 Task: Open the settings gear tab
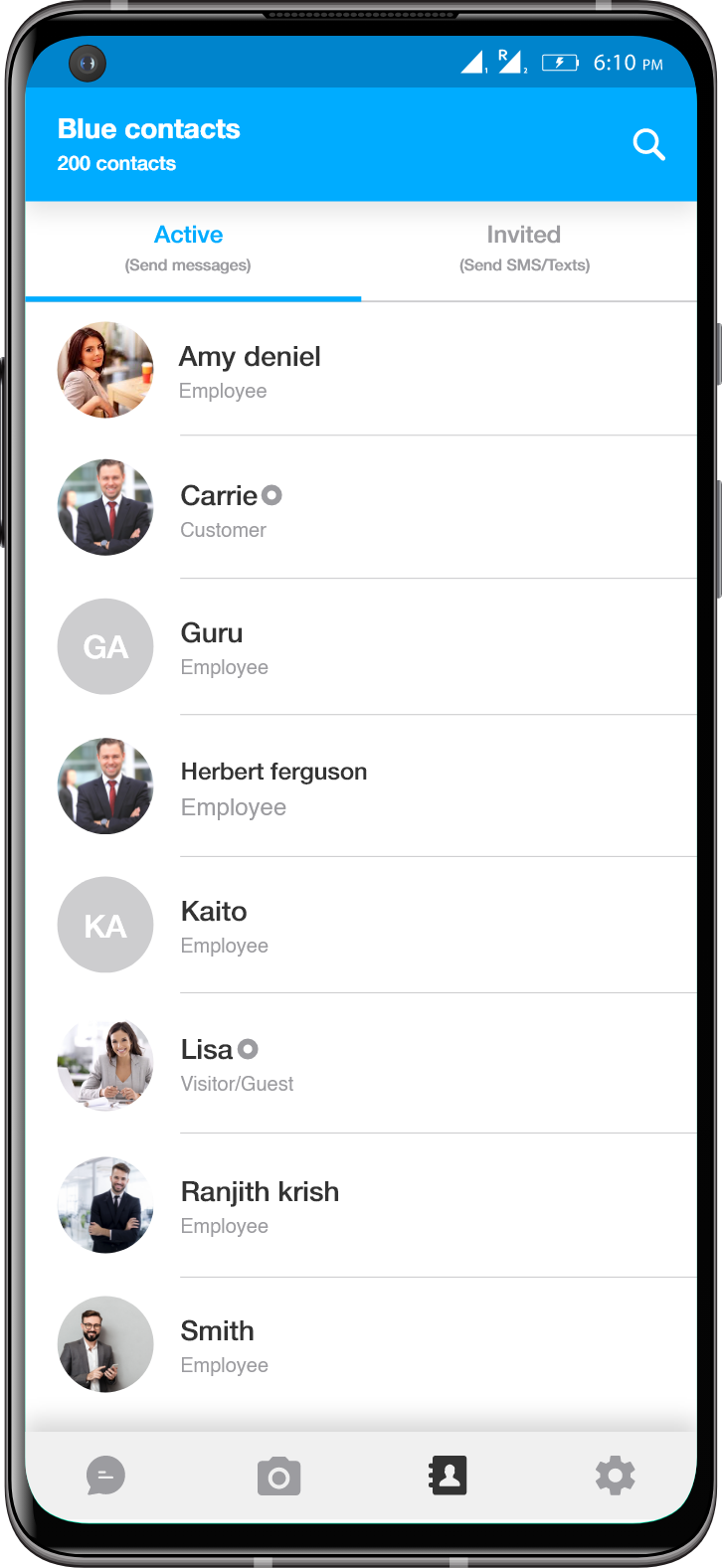coord(615,1476)
